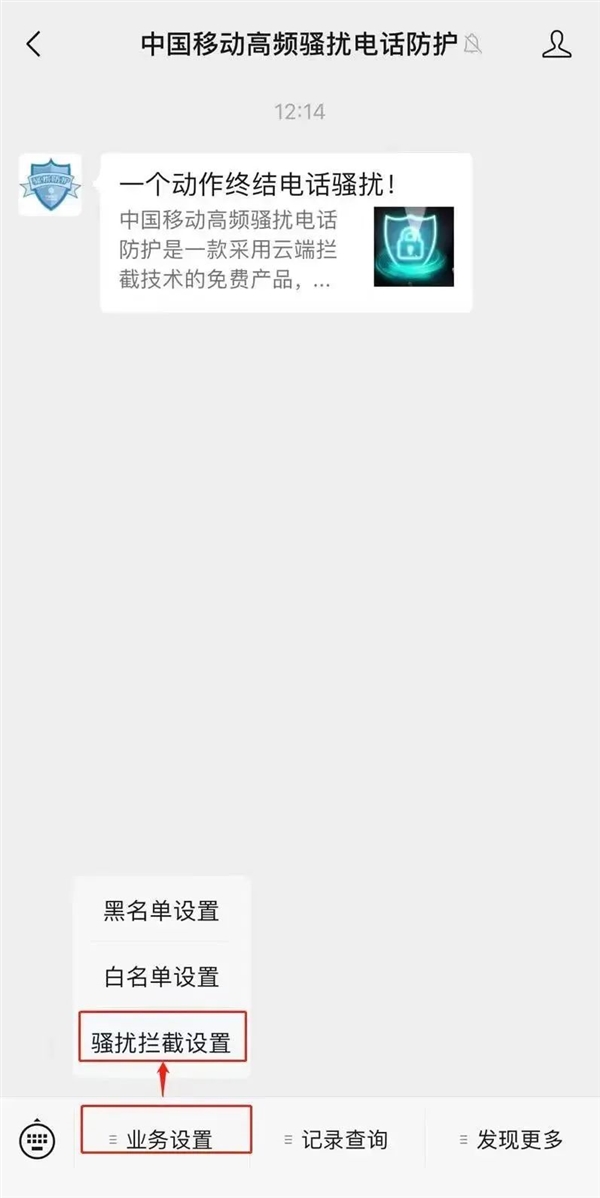Go back using the top-left arrow
Viewport: 600px width, 1198px height.
click(x=34, y=44)
